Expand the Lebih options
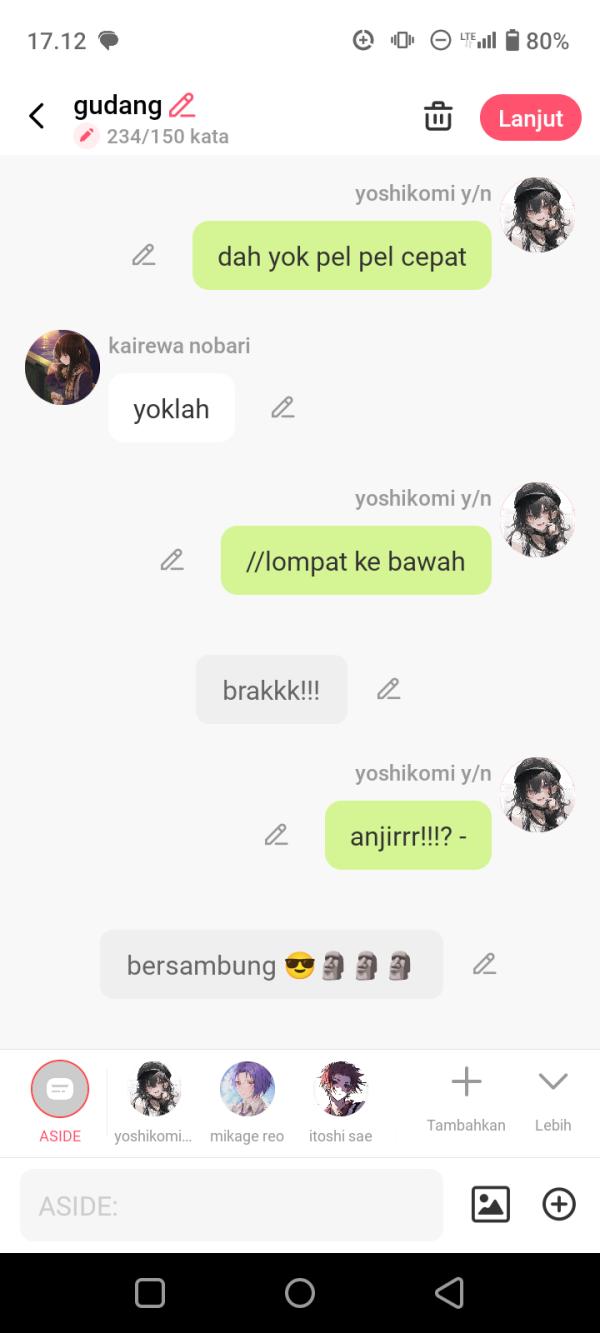The image size is (600, 1333). coord(553,1098)
